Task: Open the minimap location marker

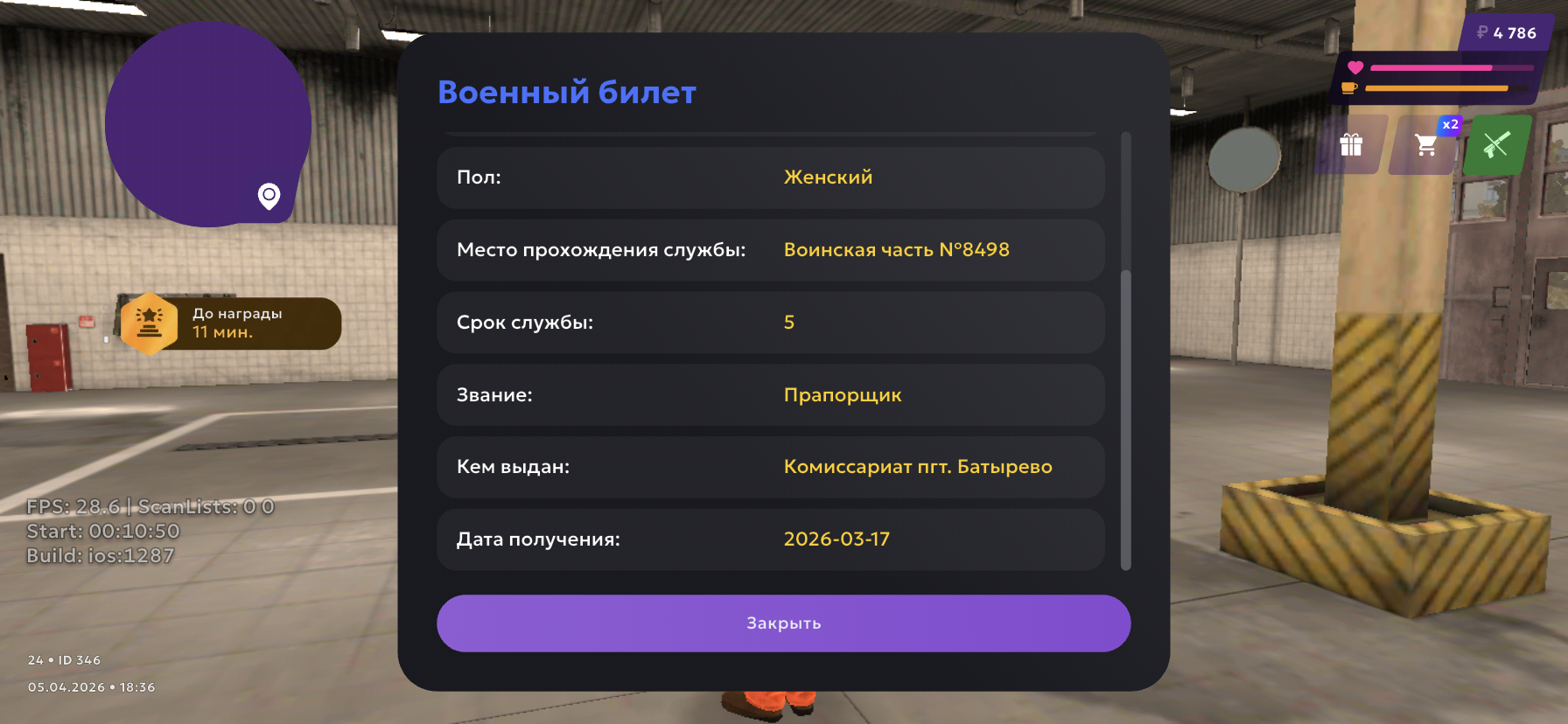Action: (x=269, y=195)
